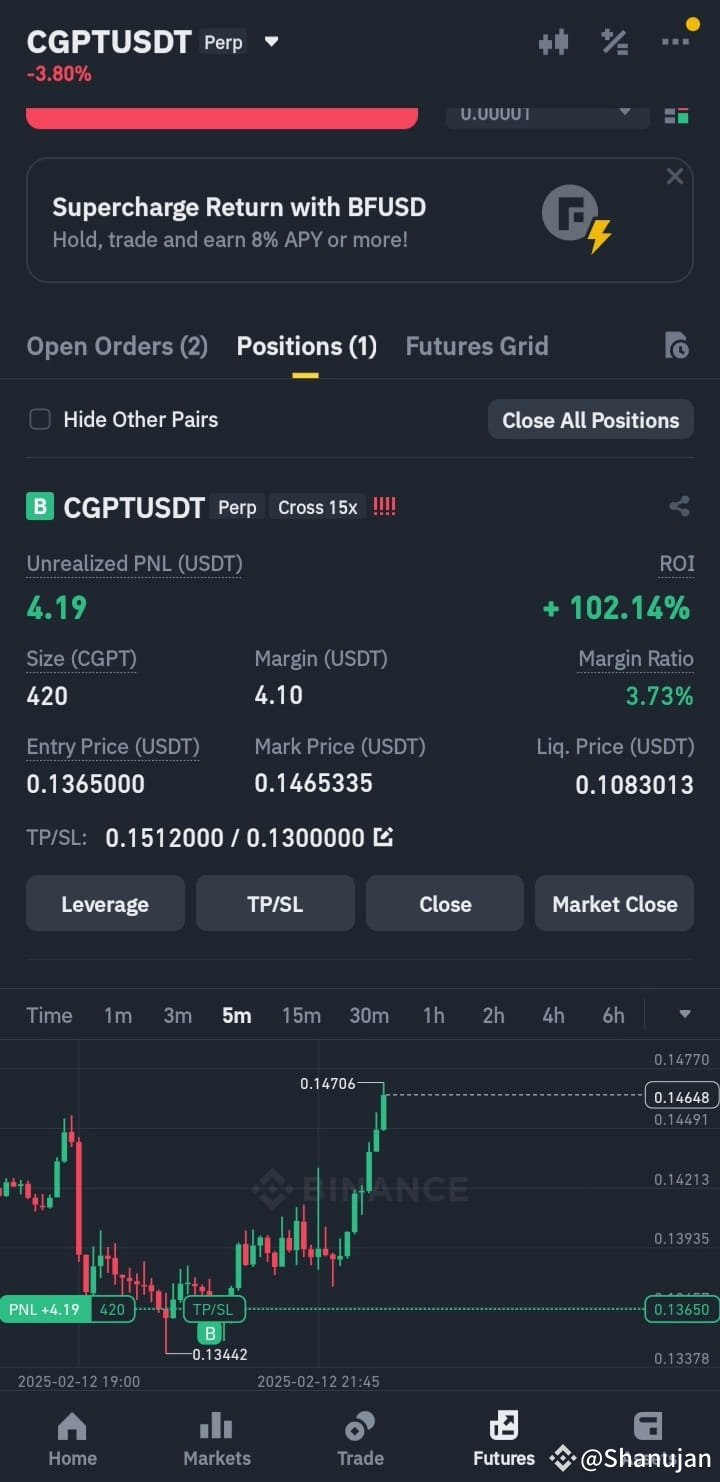Image resolution: width=720 pixels, height=1482 pixels.
Task: Enable the Hide Other Pairs checkbox
Action: pos(40,419)
